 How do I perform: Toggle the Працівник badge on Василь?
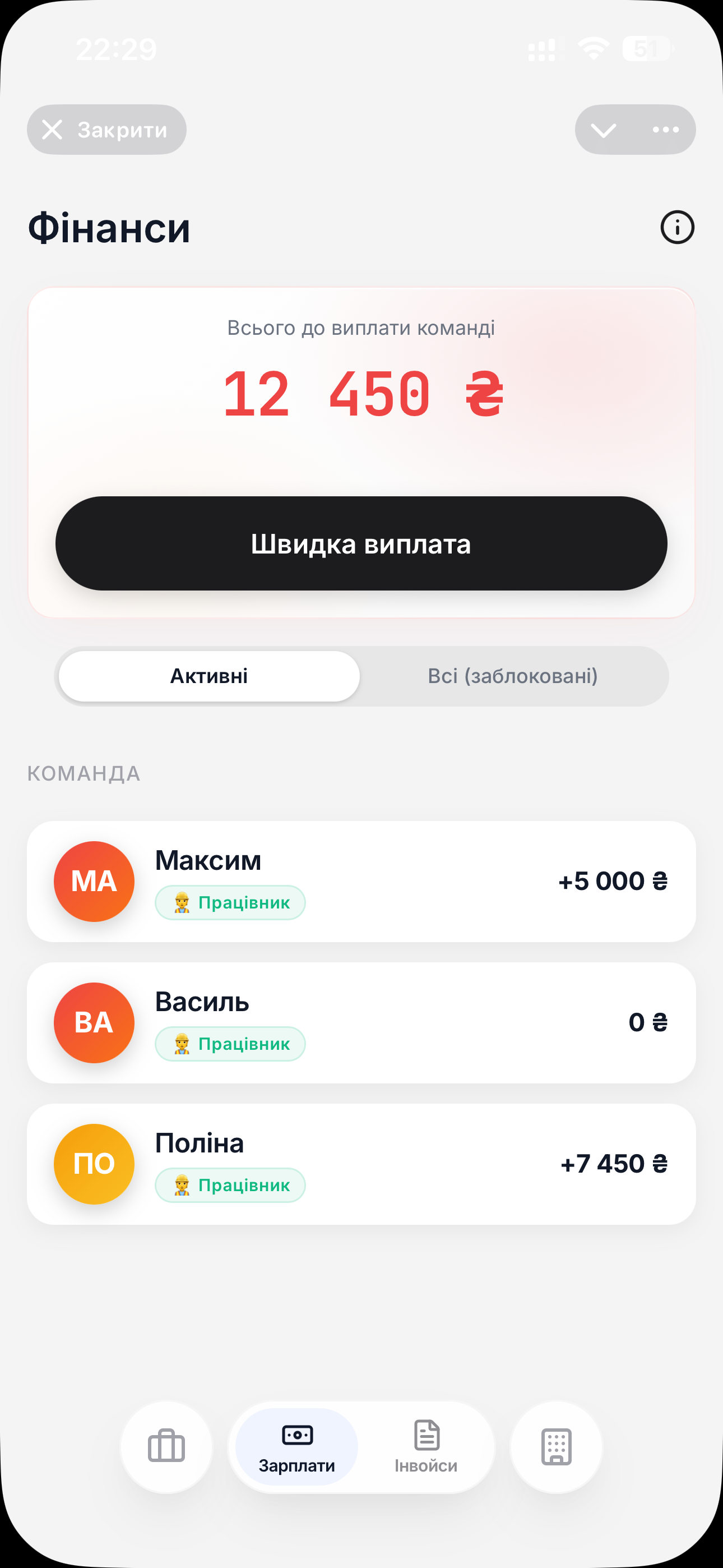[x=230, y=1044]
